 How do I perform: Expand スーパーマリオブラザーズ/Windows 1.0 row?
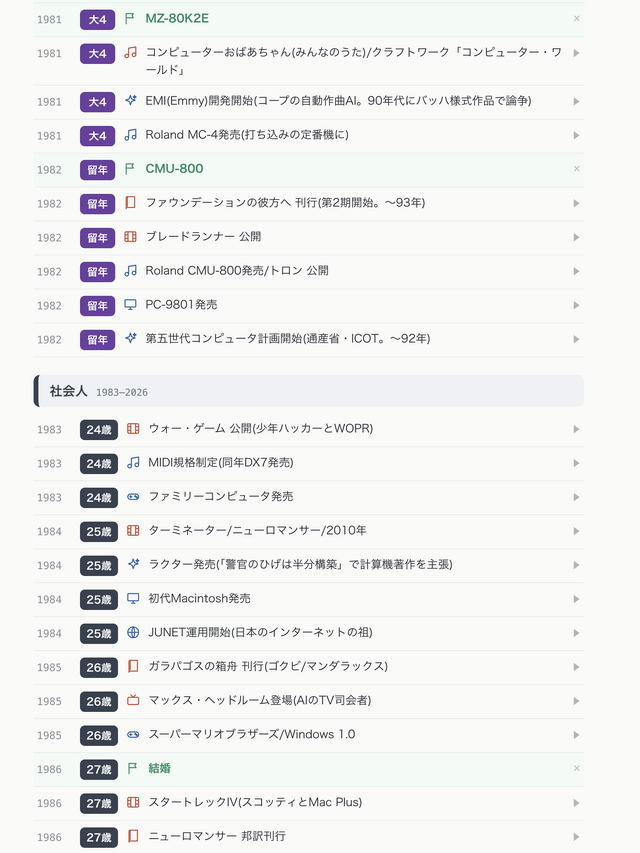point(309,735)
